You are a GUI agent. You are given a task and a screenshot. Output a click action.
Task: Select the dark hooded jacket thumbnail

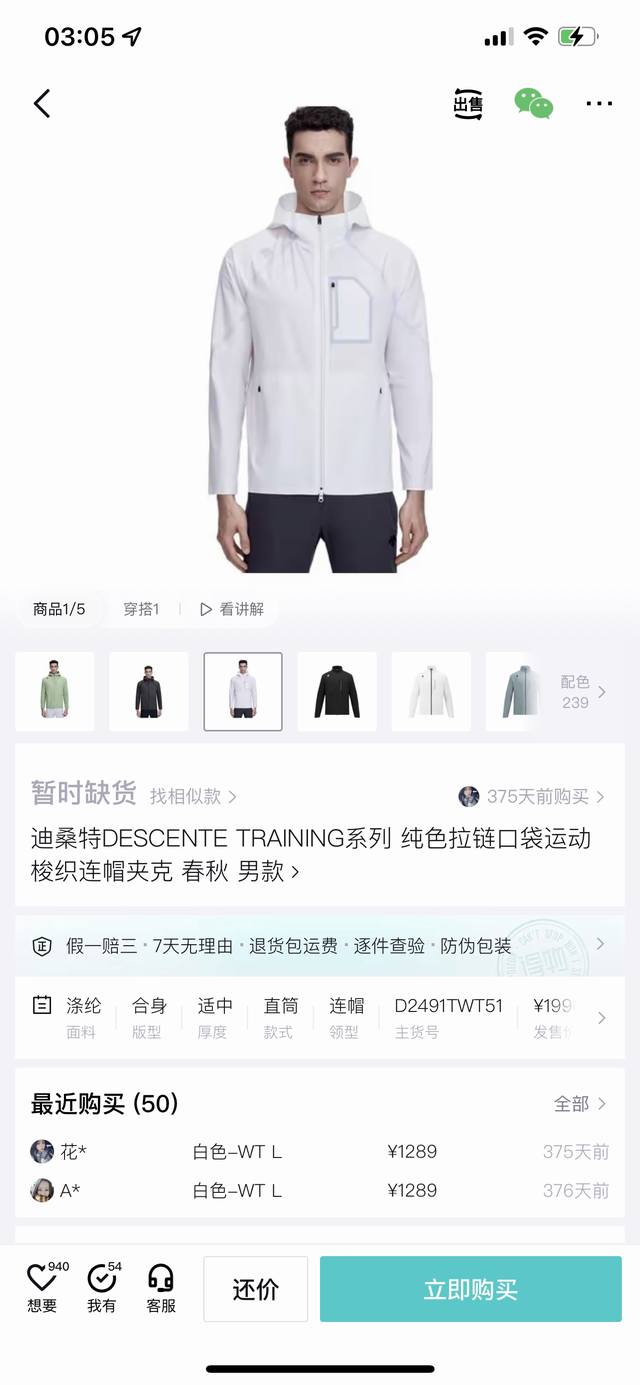tap(149, 691)
